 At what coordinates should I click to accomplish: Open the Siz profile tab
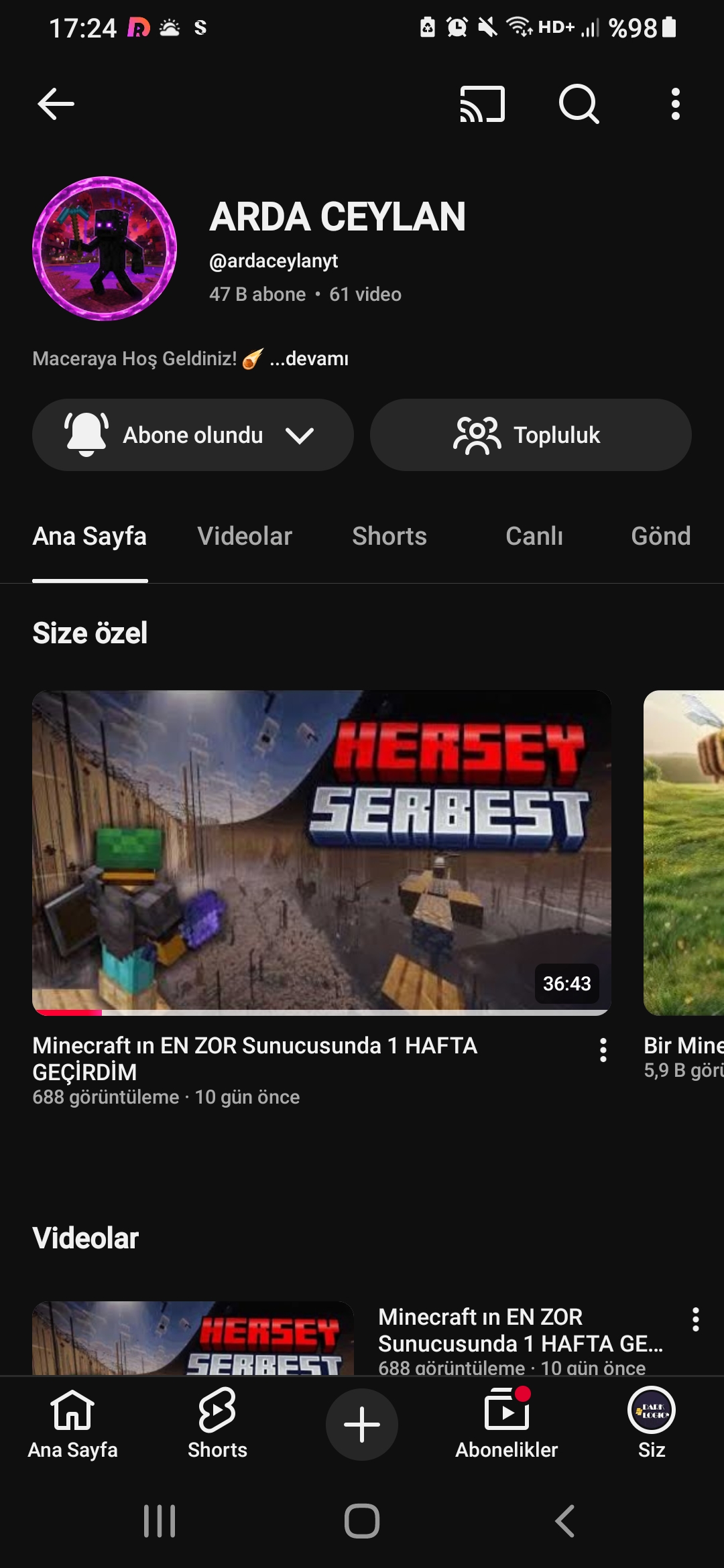(x=652, y=1424)
